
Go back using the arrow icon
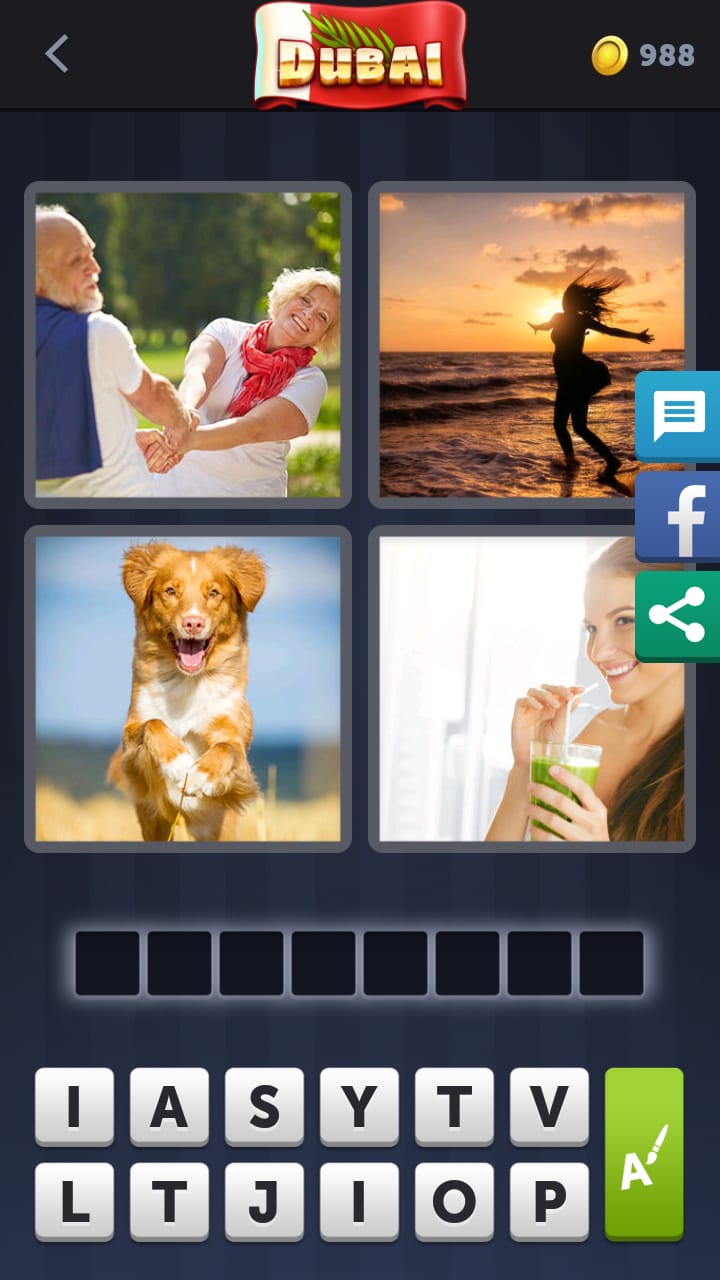coord(57,54)
